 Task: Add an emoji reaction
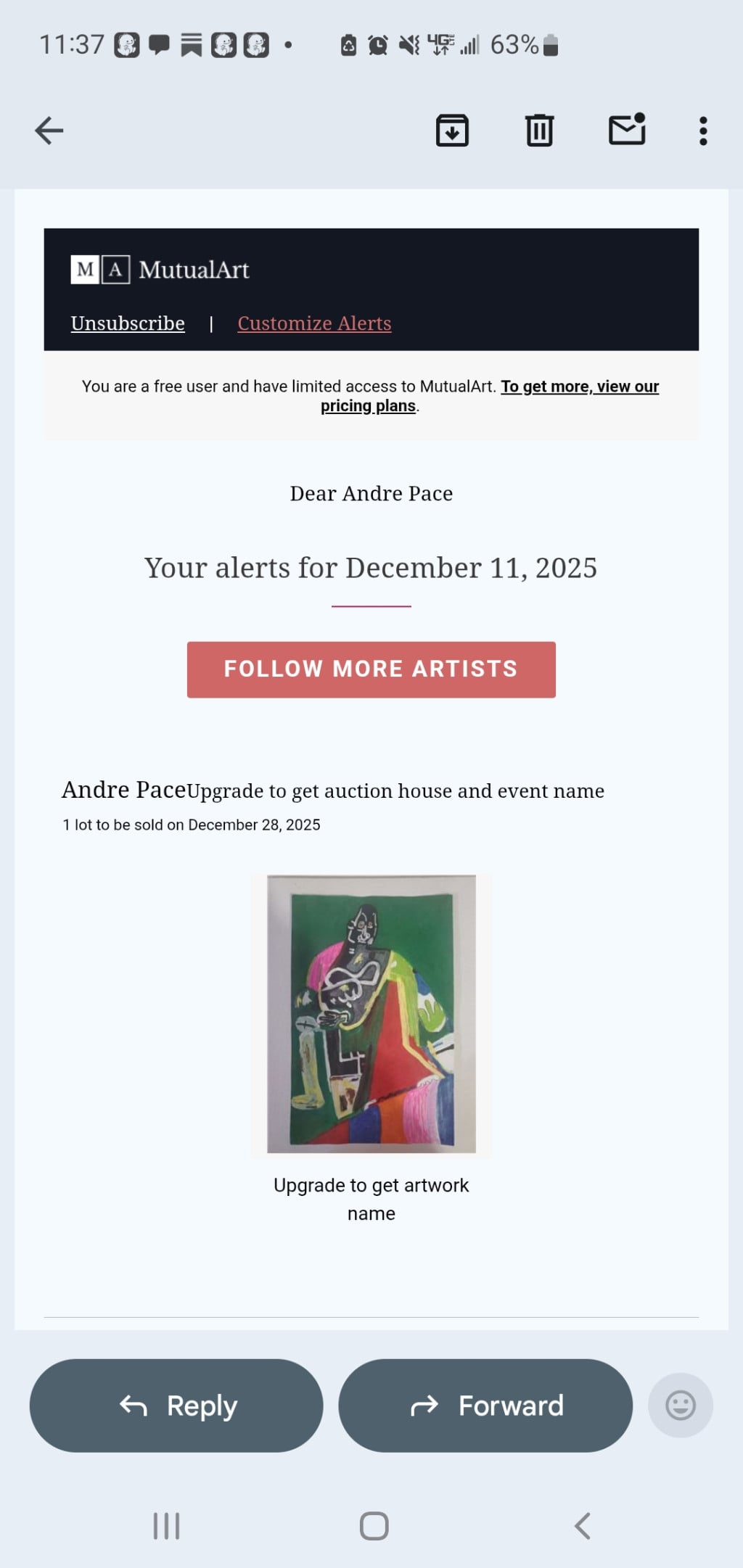point(680,1406)
